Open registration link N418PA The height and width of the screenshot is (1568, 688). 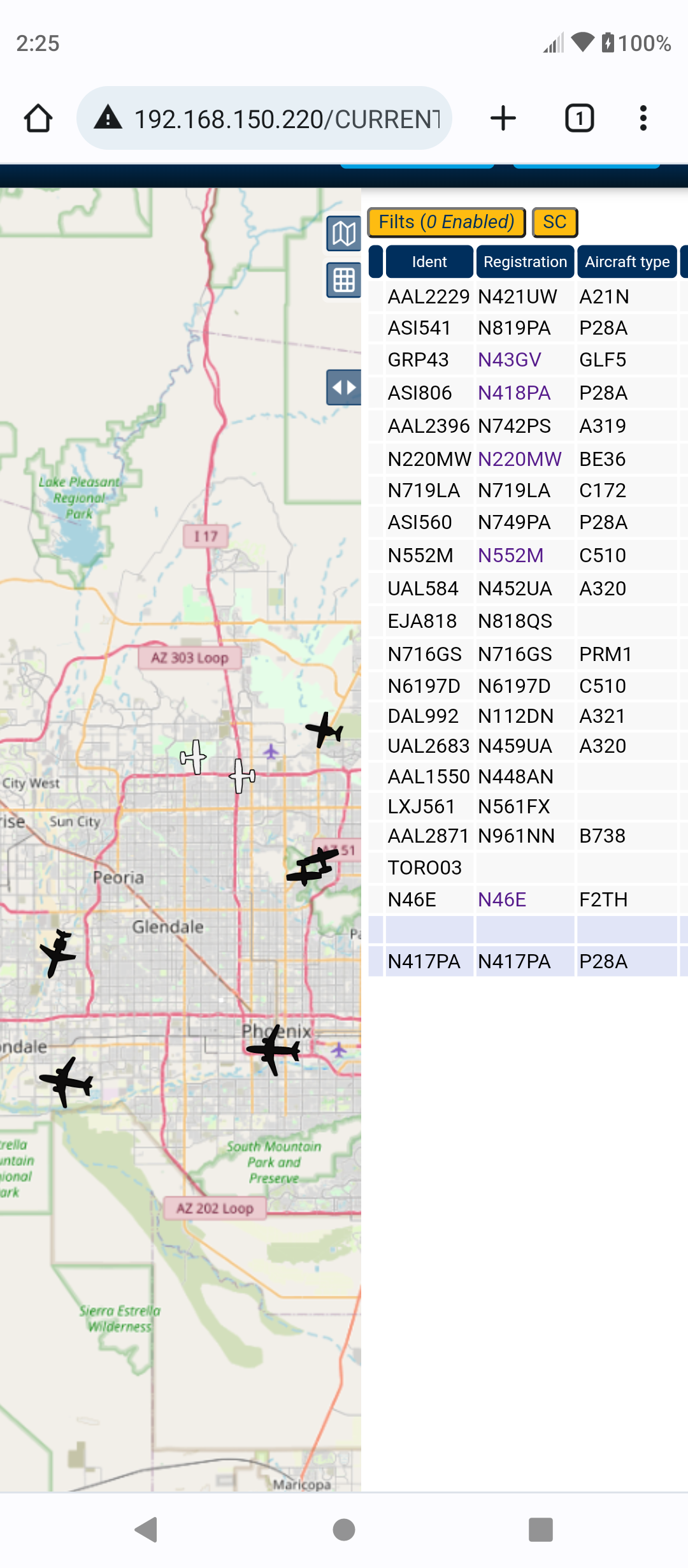(514, 393)
